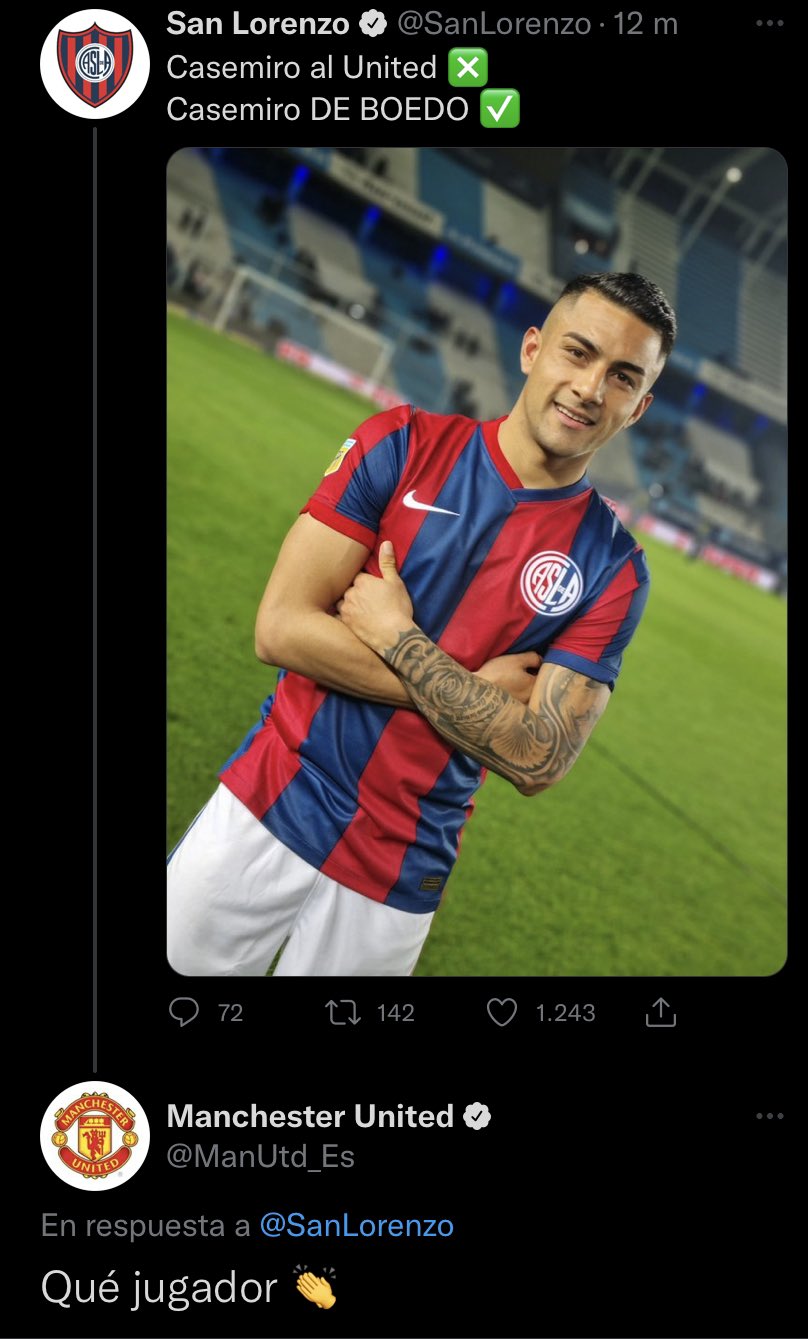
Task: Open Manchester United account name
Action: coord(310,1116)
